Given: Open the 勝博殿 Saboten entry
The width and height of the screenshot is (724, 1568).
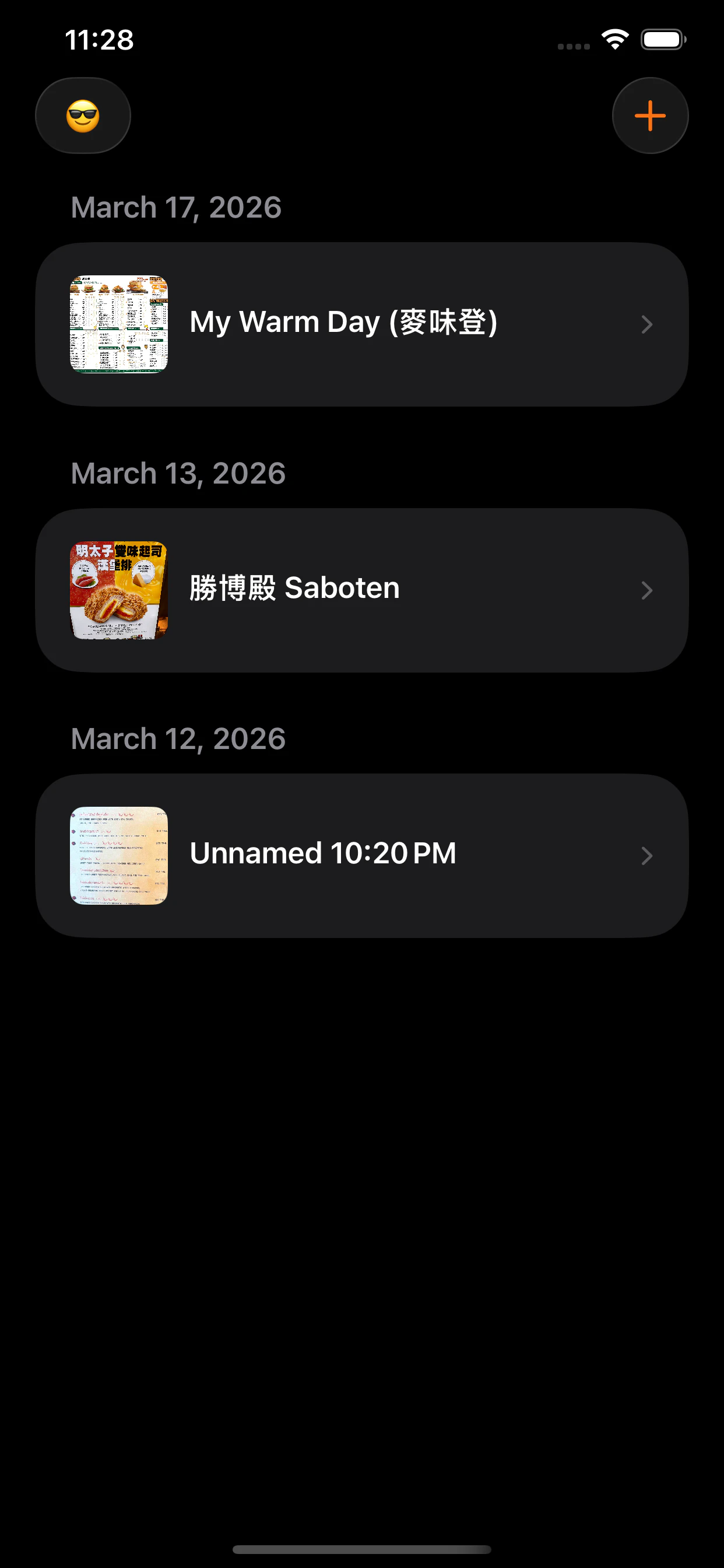Looking at the screenshot, I should point(361,590).
